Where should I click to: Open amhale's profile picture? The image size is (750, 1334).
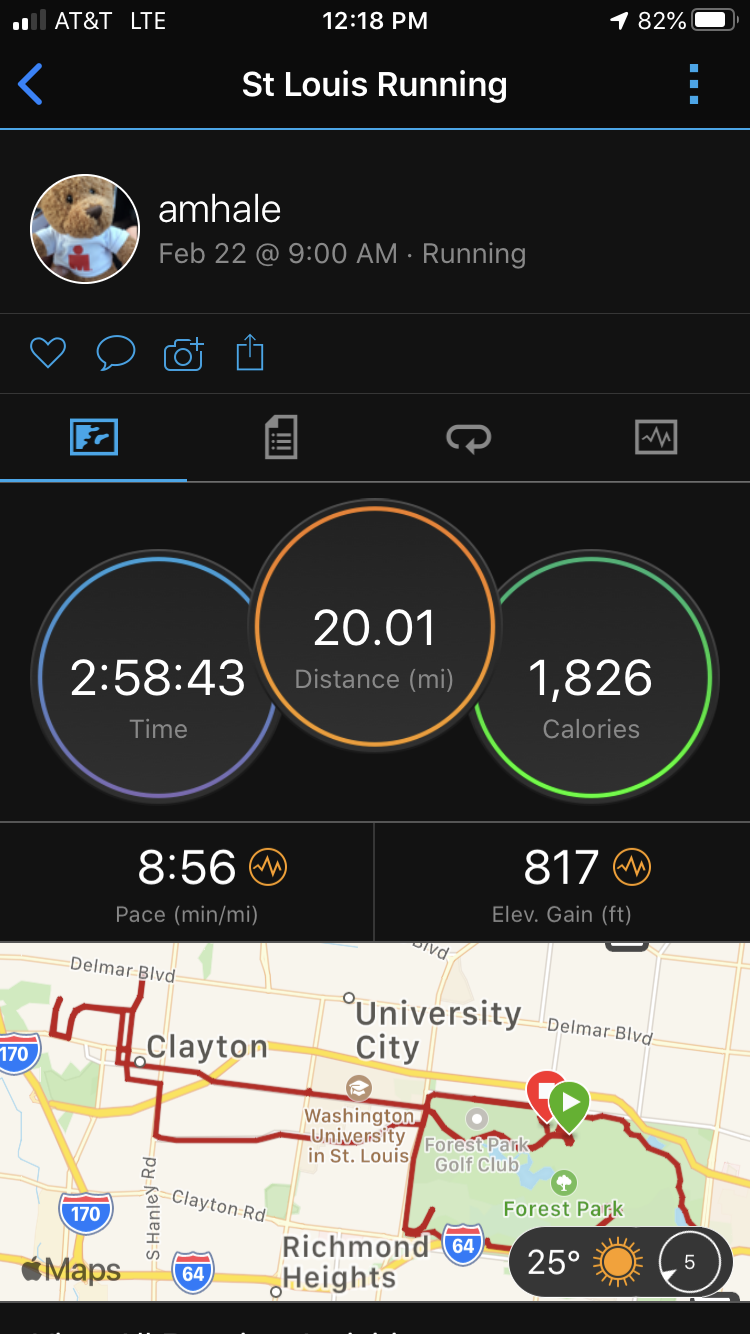[85, 229]
